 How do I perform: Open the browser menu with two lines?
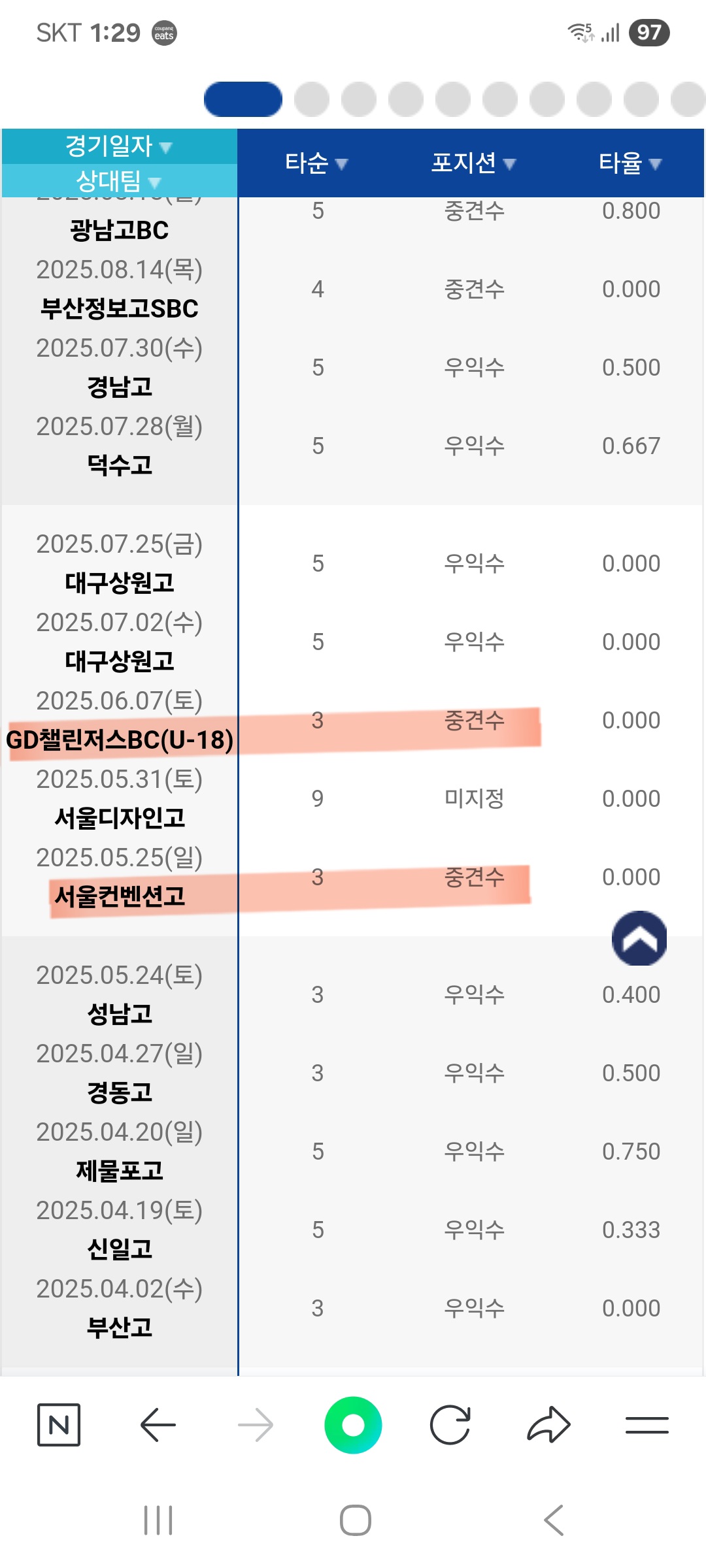coord(647,1425)
